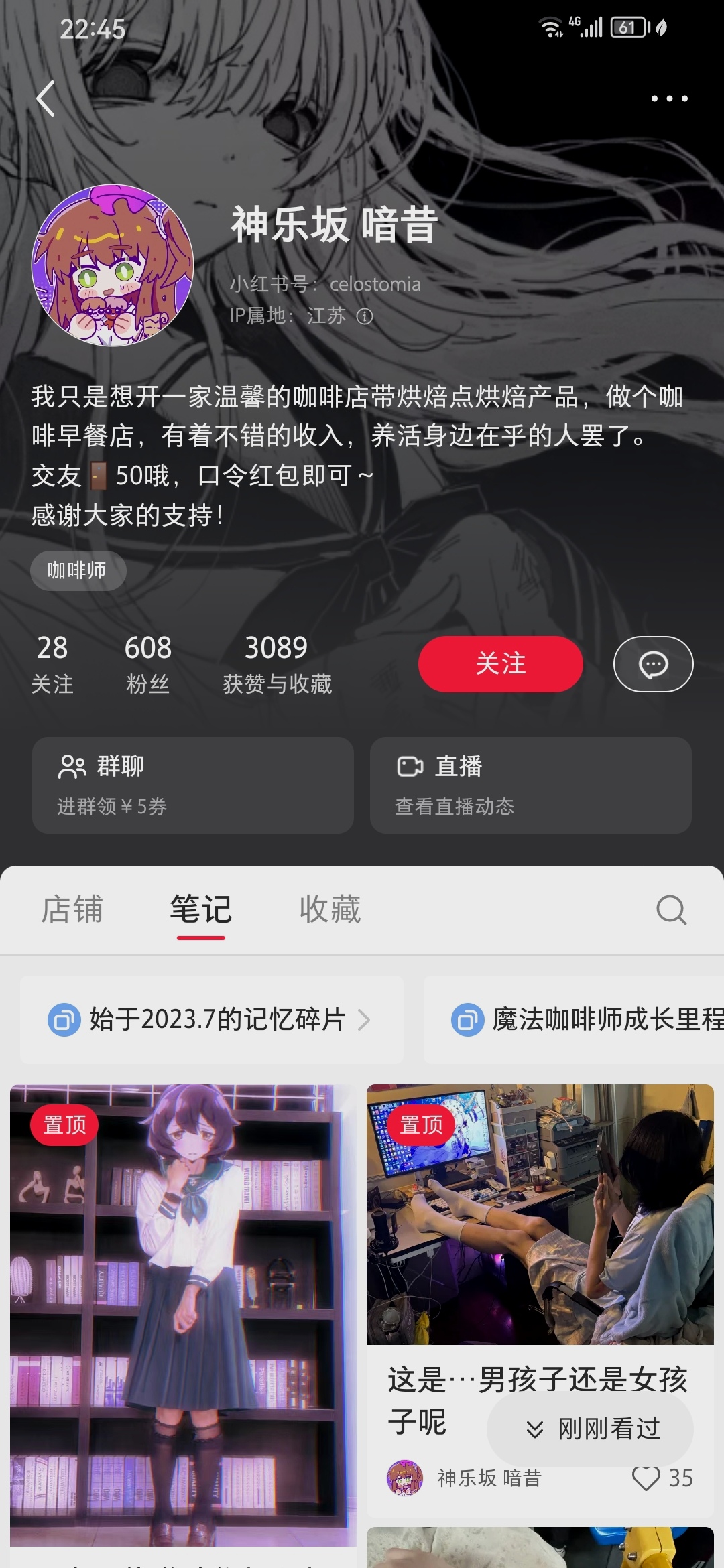This screenshot has height=1568, width=724.
Task: Like the note 这是…男孩子还是女孩子呢
Action: (x=646, y=1478)
